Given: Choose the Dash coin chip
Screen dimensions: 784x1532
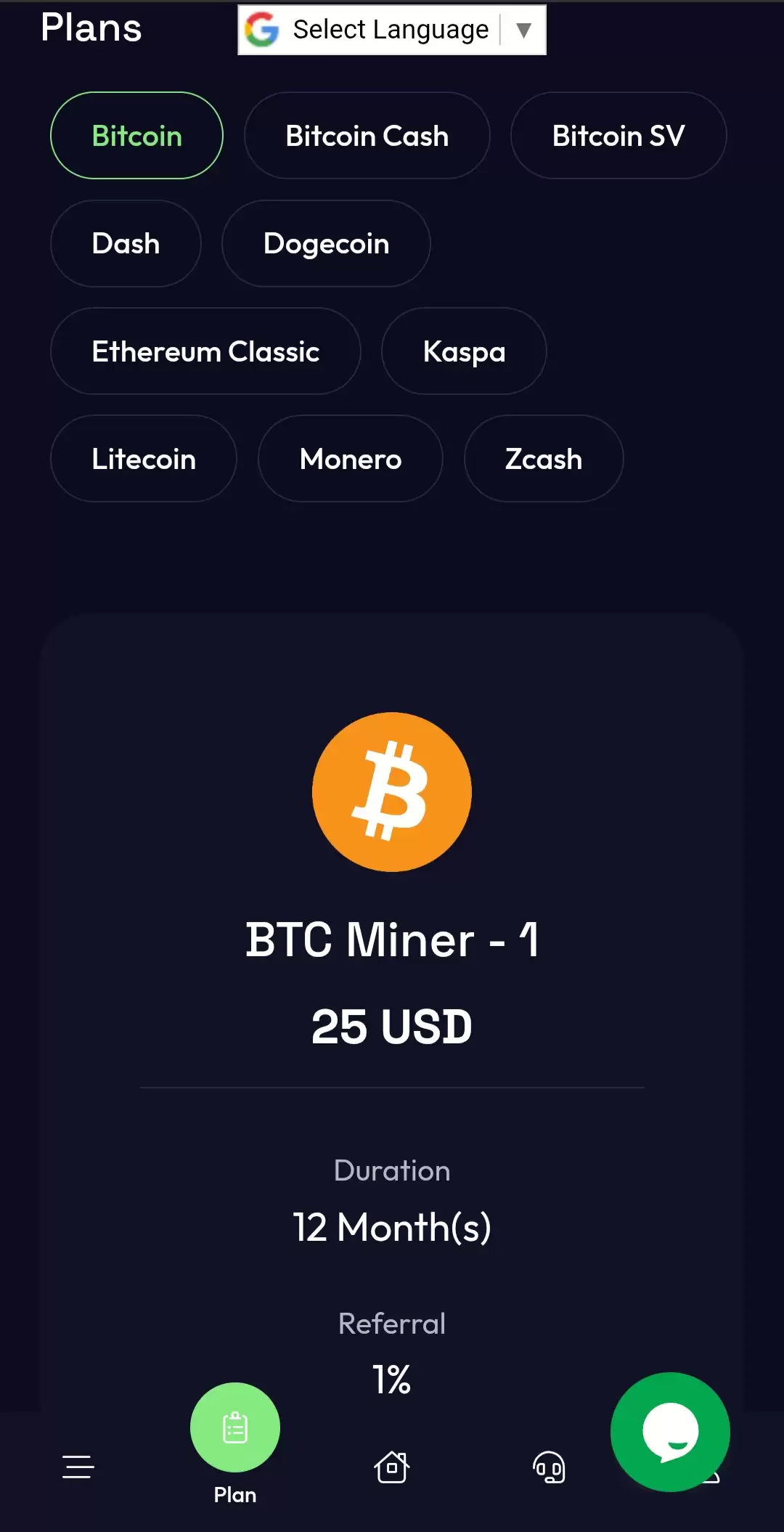Looking at the screenshot, I should pos(126,243).
